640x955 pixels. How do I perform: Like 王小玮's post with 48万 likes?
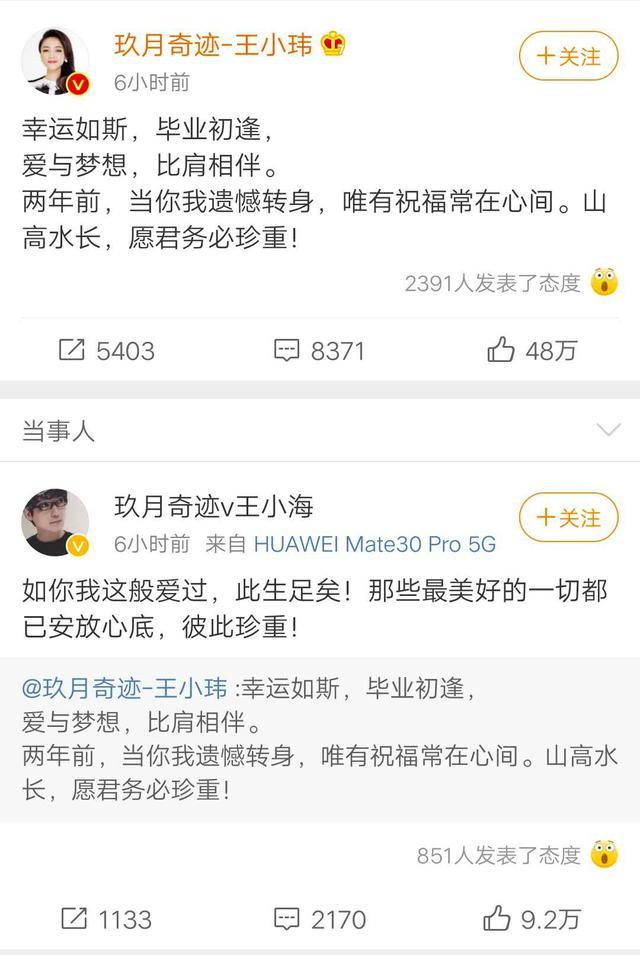point(532,350)
